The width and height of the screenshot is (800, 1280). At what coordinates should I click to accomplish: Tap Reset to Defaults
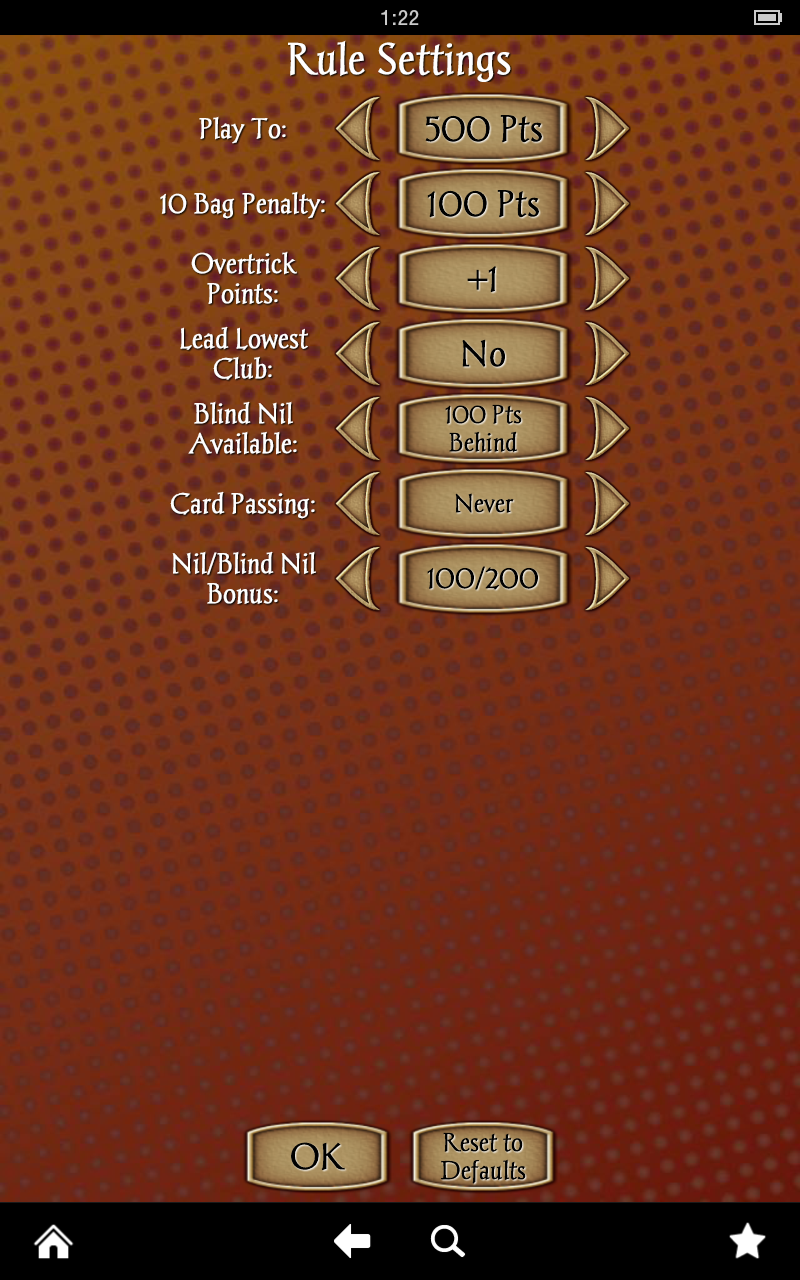pos(482,1155)
